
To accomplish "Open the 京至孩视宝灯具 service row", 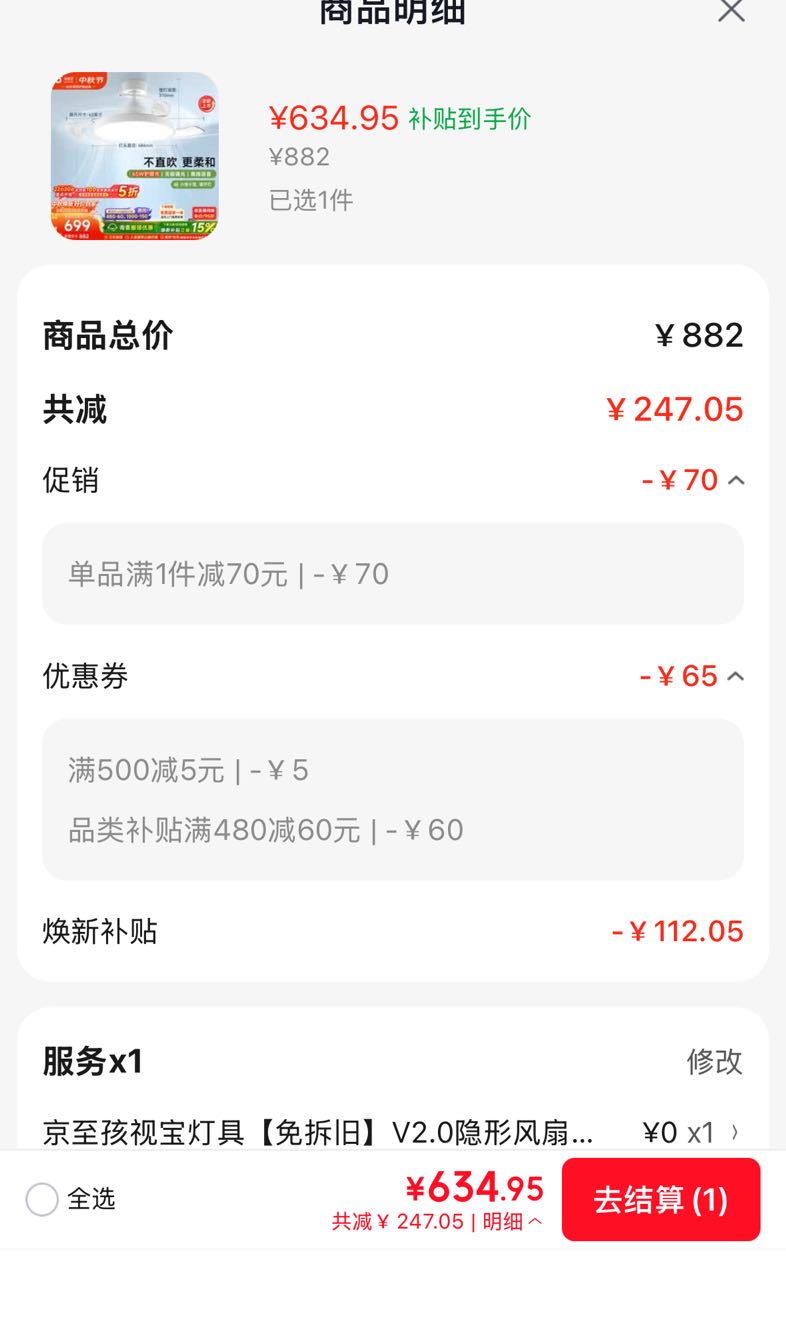I will [393, 1132].
